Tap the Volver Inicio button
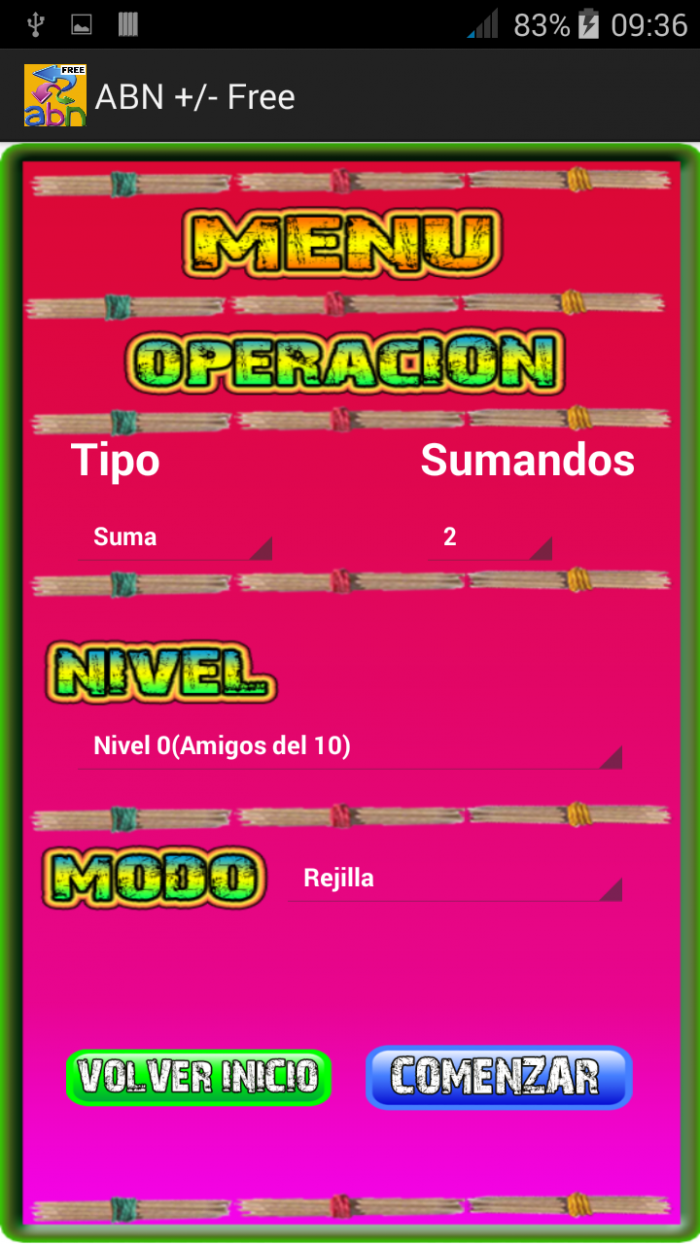 [198, 1077]
